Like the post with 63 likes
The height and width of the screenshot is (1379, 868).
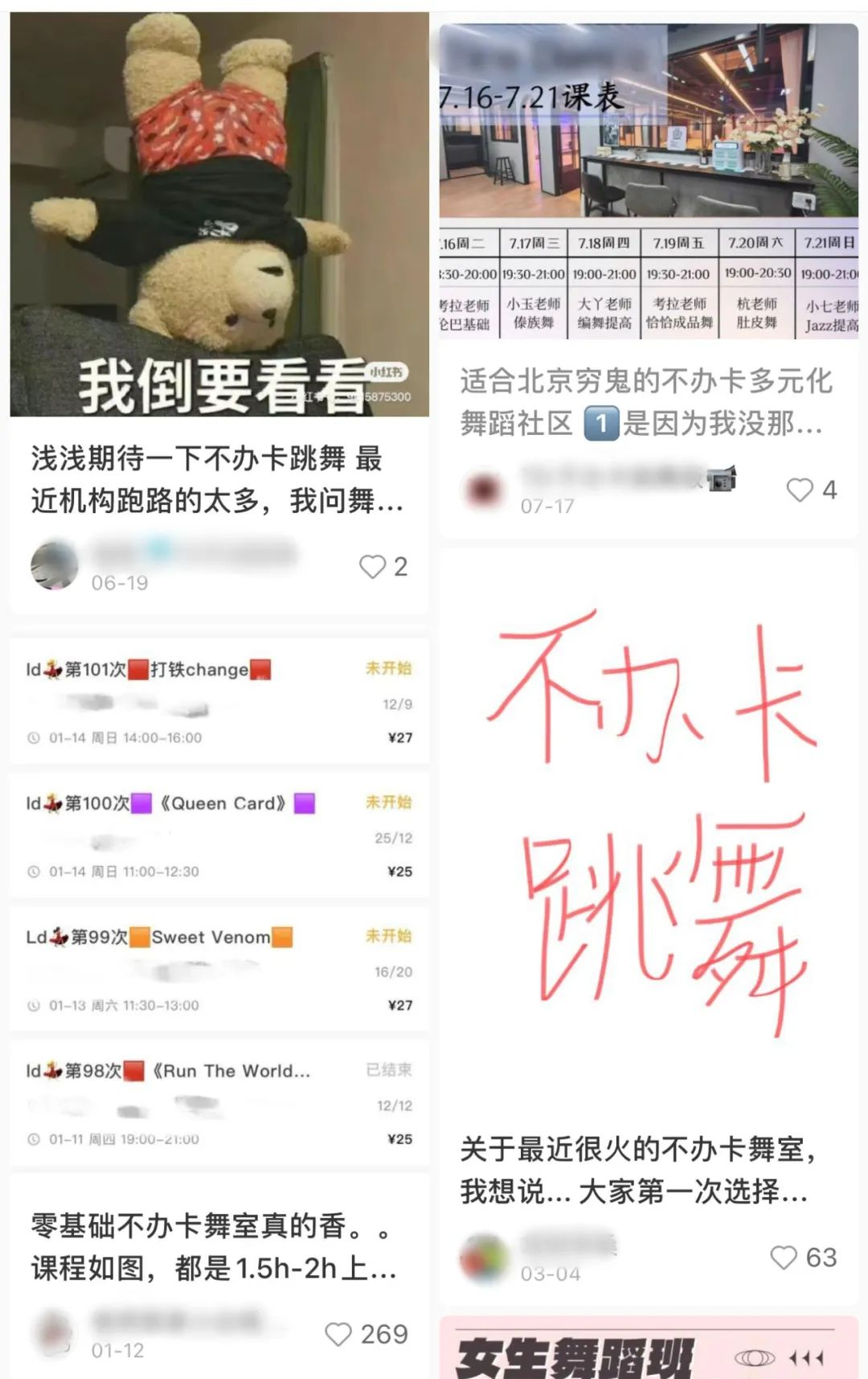pyautogui.click(x=784, y=1258)
